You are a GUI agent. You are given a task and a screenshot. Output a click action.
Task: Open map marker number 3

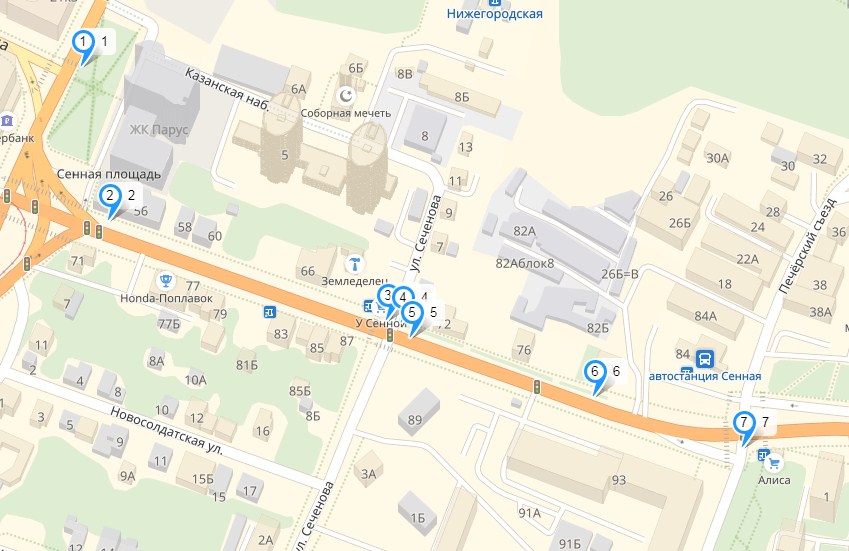(x=386, y=296)
